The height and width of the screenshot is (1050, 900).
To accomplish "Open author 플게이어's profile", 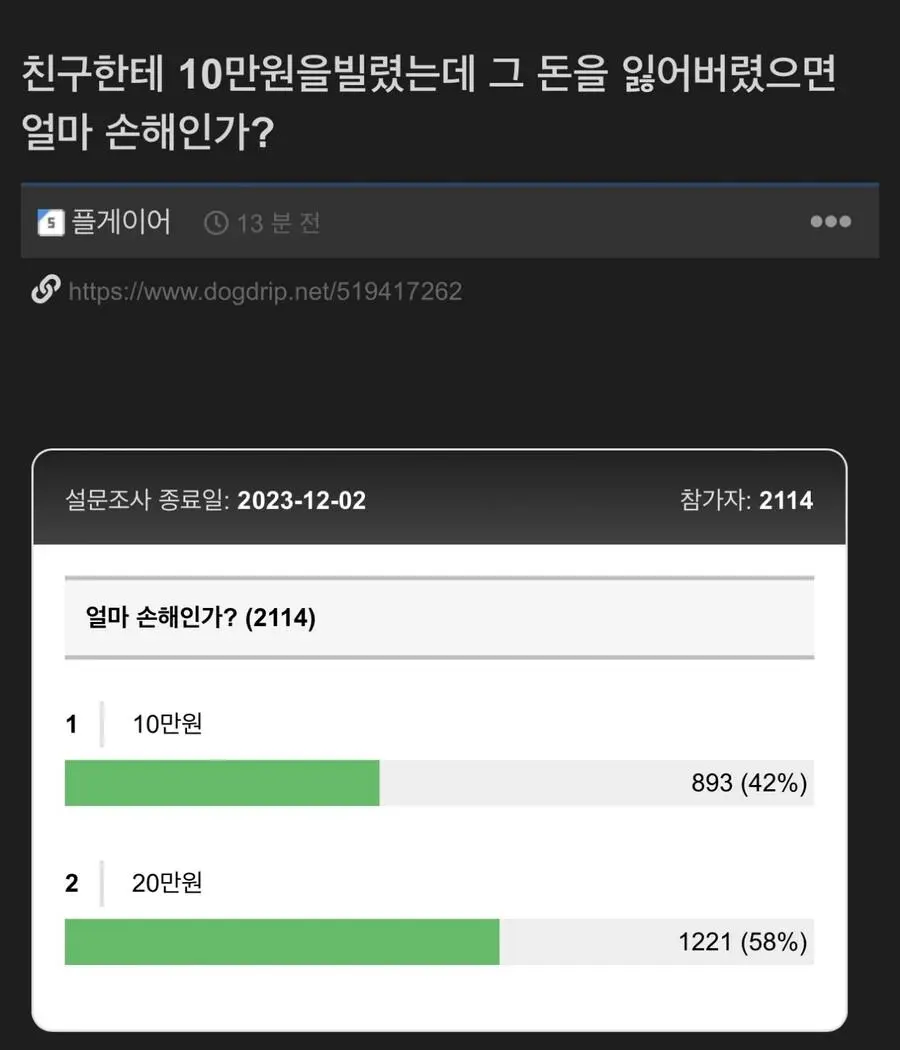I will pos(120,221).
